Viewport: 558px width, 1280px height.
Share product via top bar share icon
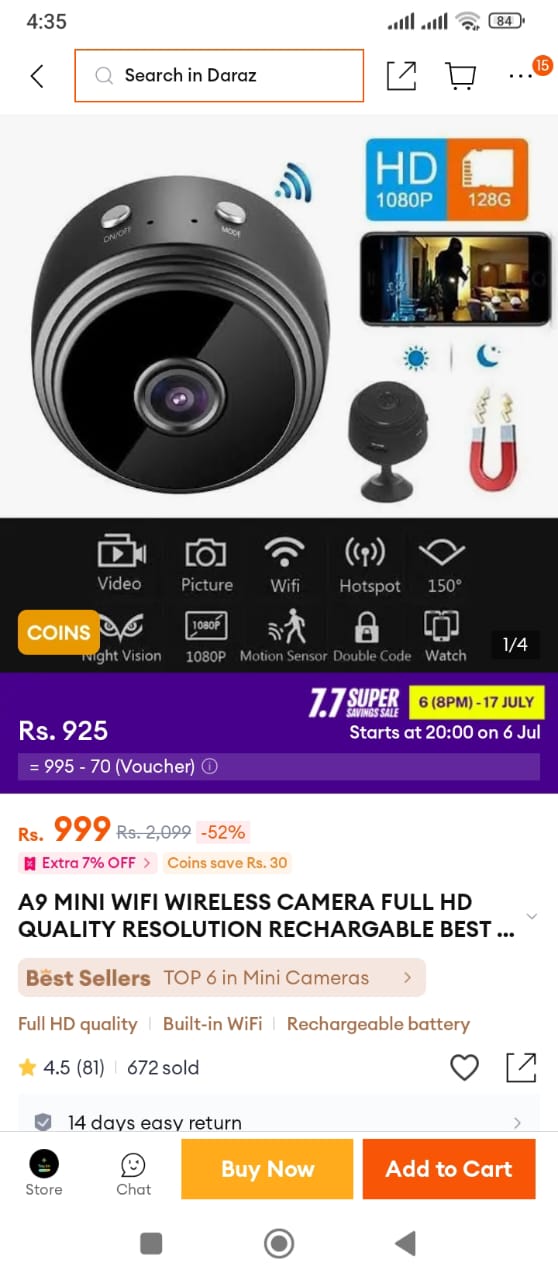(401, 76)
